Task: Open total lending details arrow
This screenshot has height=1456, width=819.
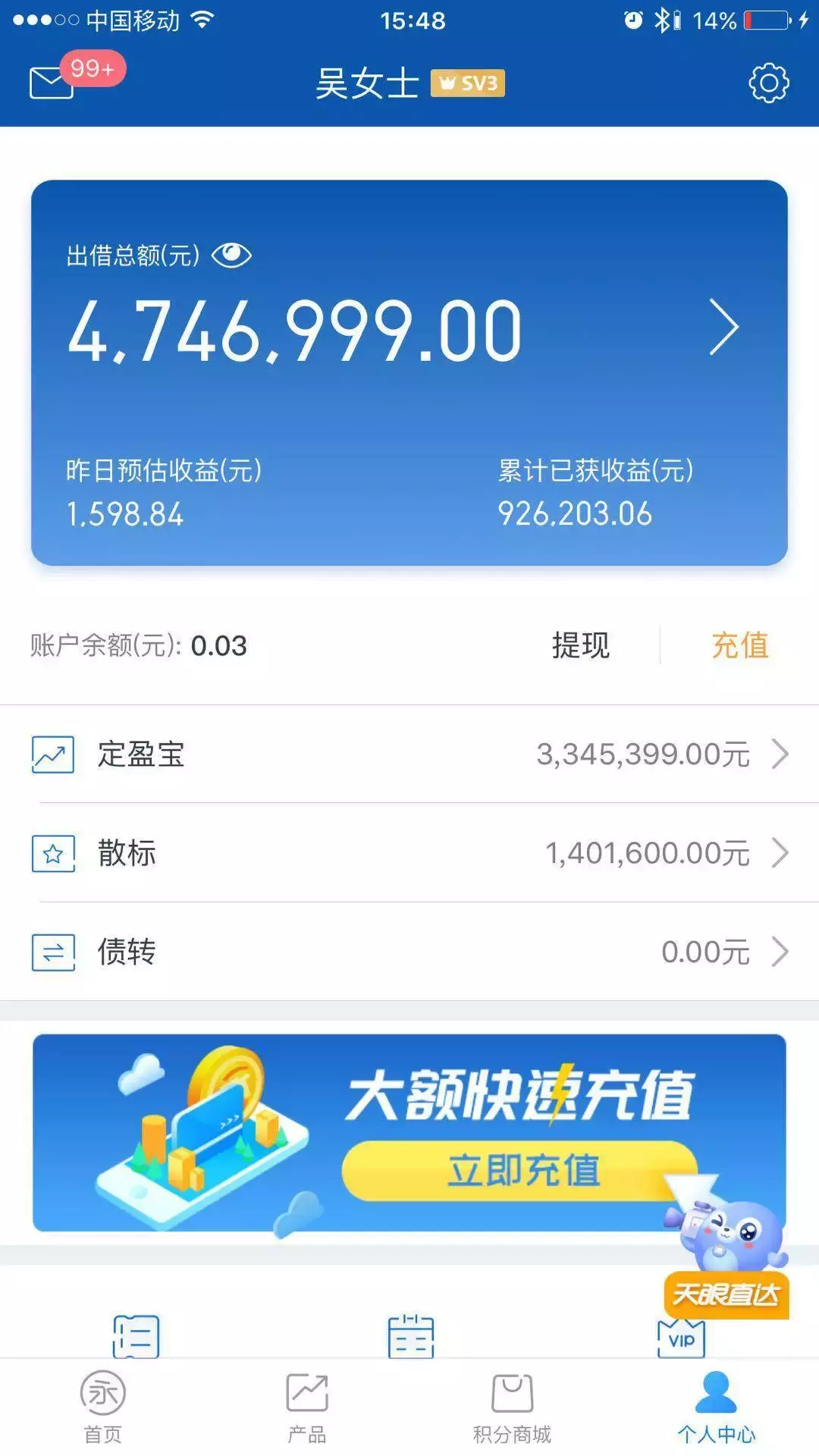Action: pos(723,327)
